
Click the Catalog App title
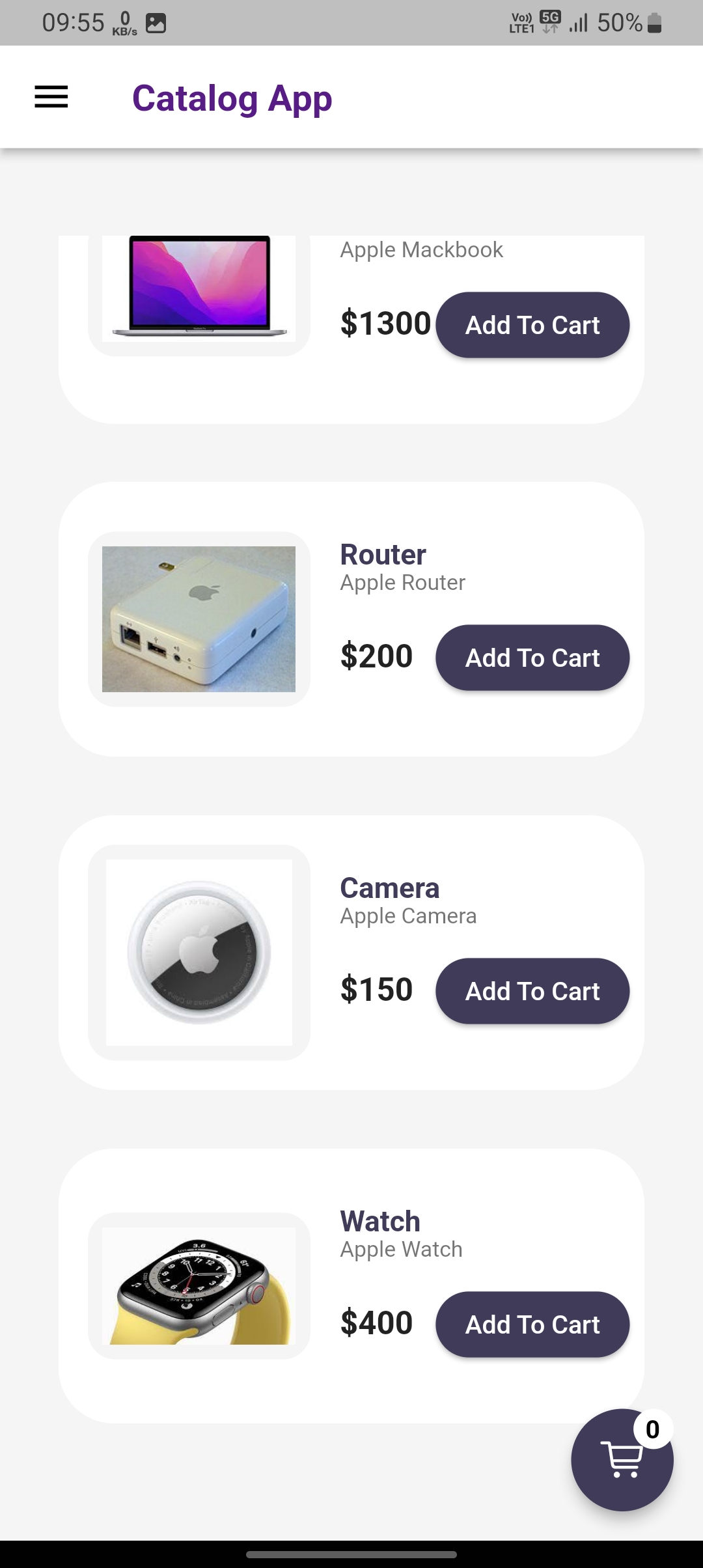click(x=232, y=99)
